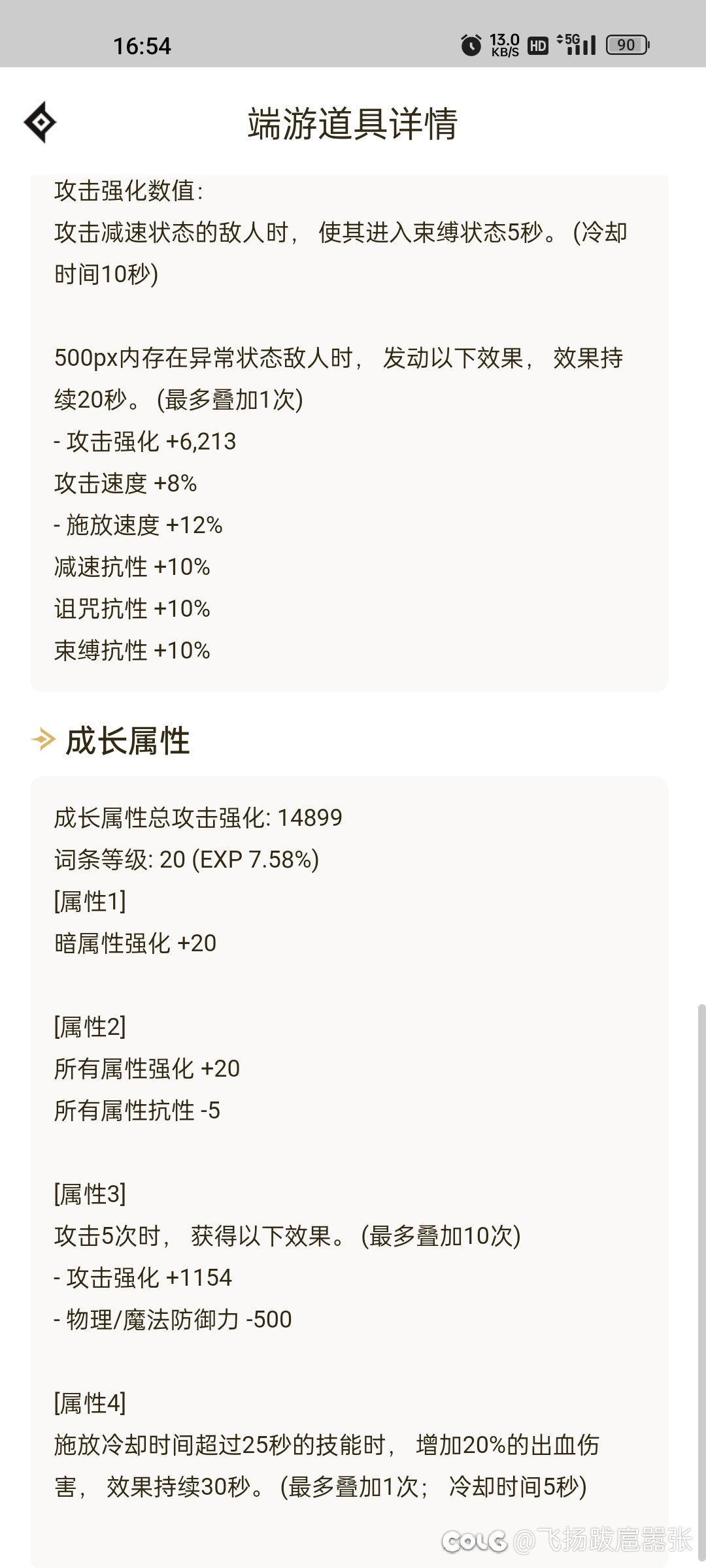Tap the diamond back icon in header

(x=41, y=122)
